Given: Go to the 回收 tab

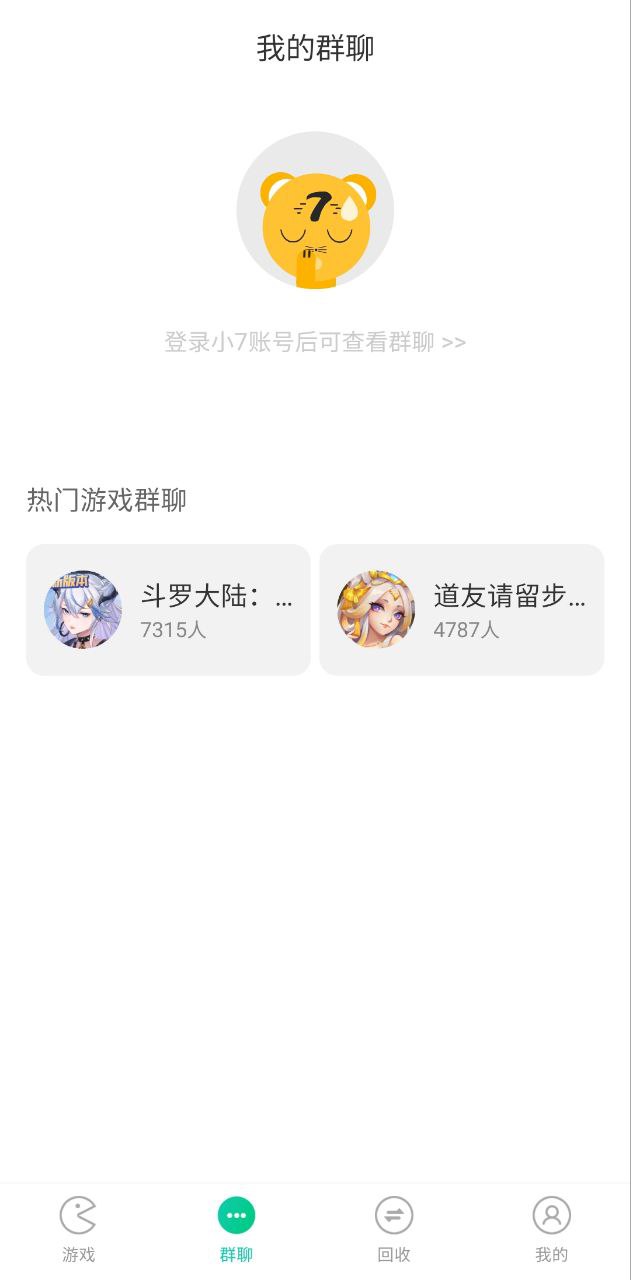Looking at the screenshot, I should pyautogui.click(x=394, y=1230).
